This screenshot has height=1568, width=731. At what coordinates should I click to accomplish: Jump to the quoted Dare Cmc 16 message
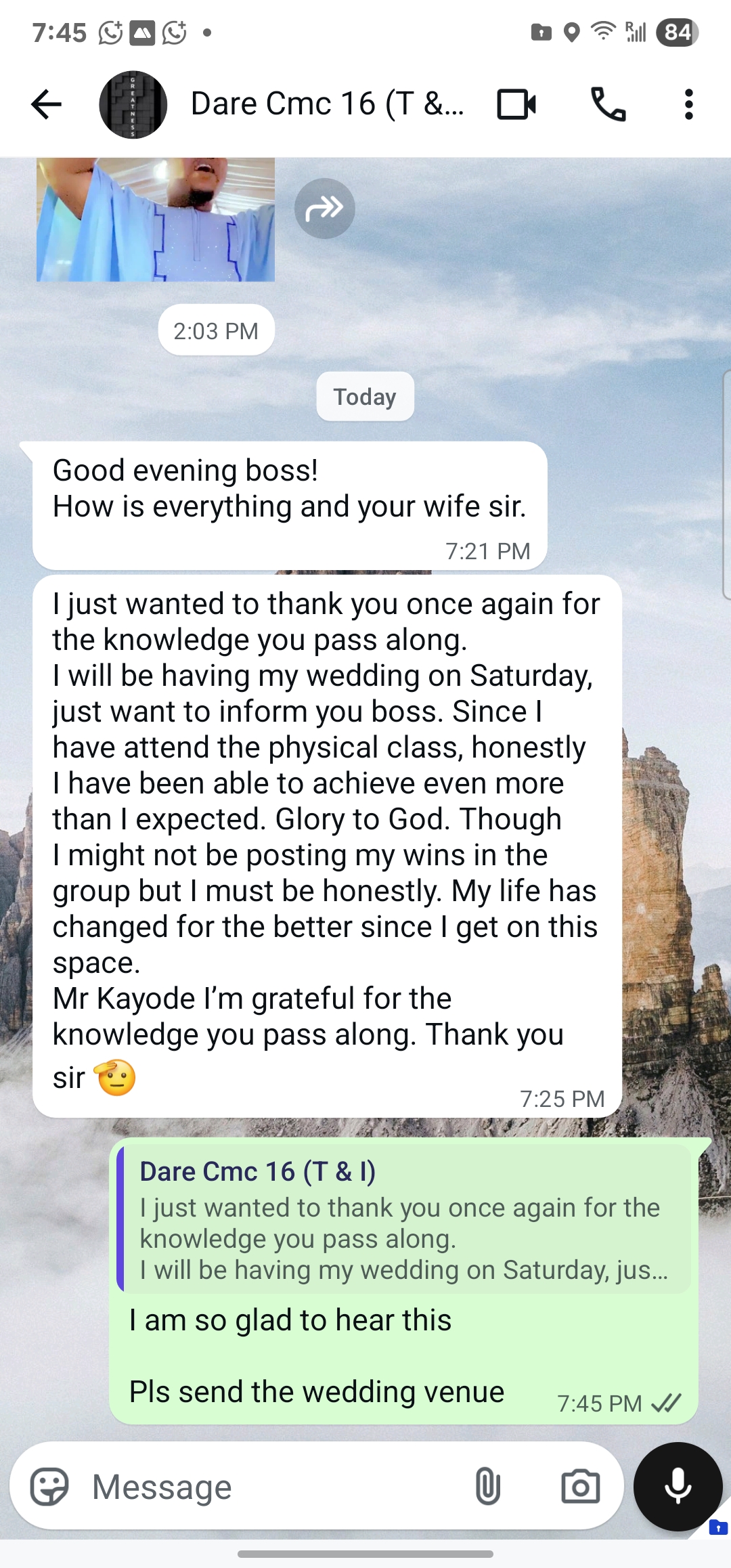coord(404,1219)
